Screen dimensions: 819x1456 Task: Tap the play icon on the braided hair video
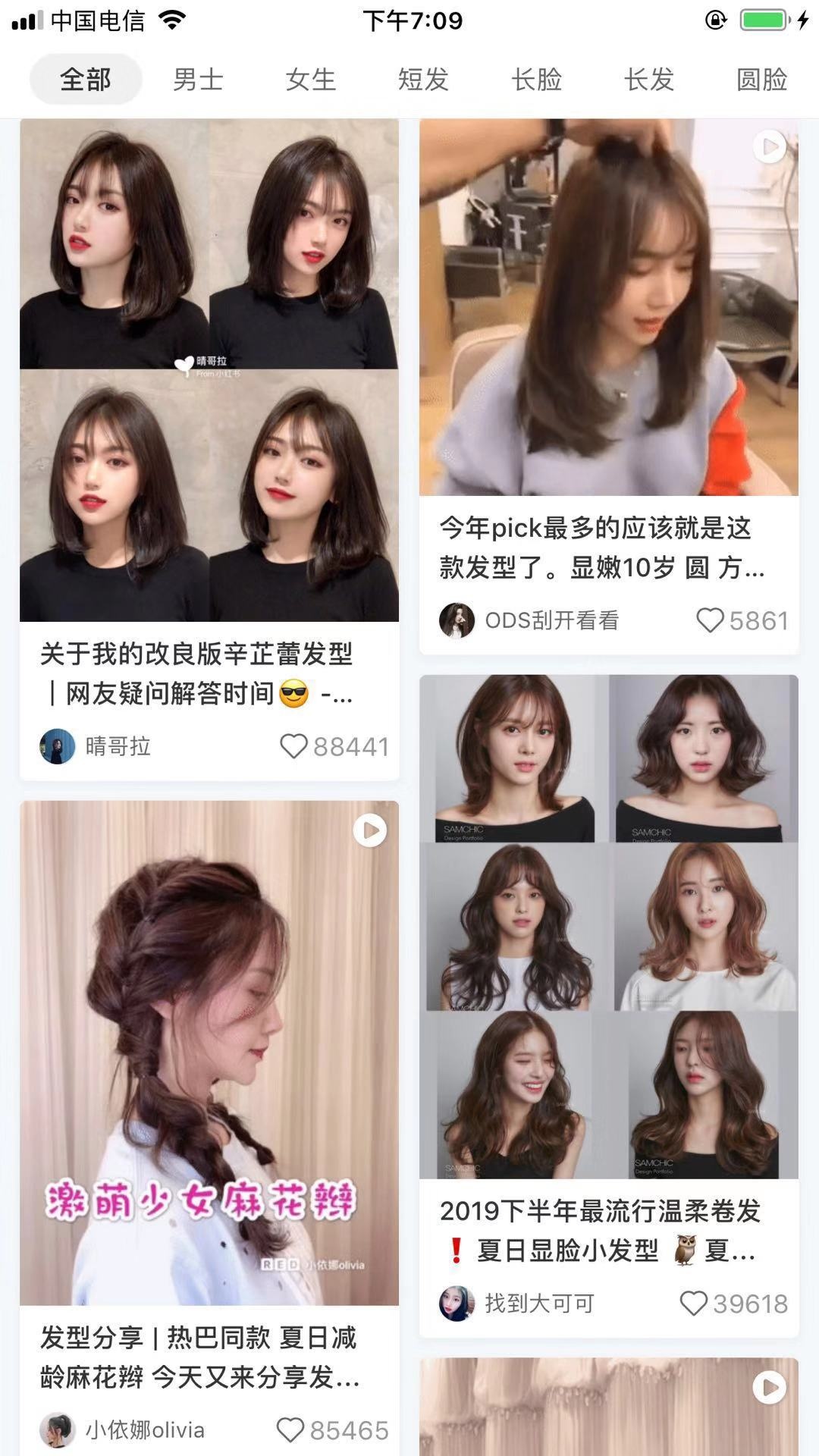coord(369,830)
